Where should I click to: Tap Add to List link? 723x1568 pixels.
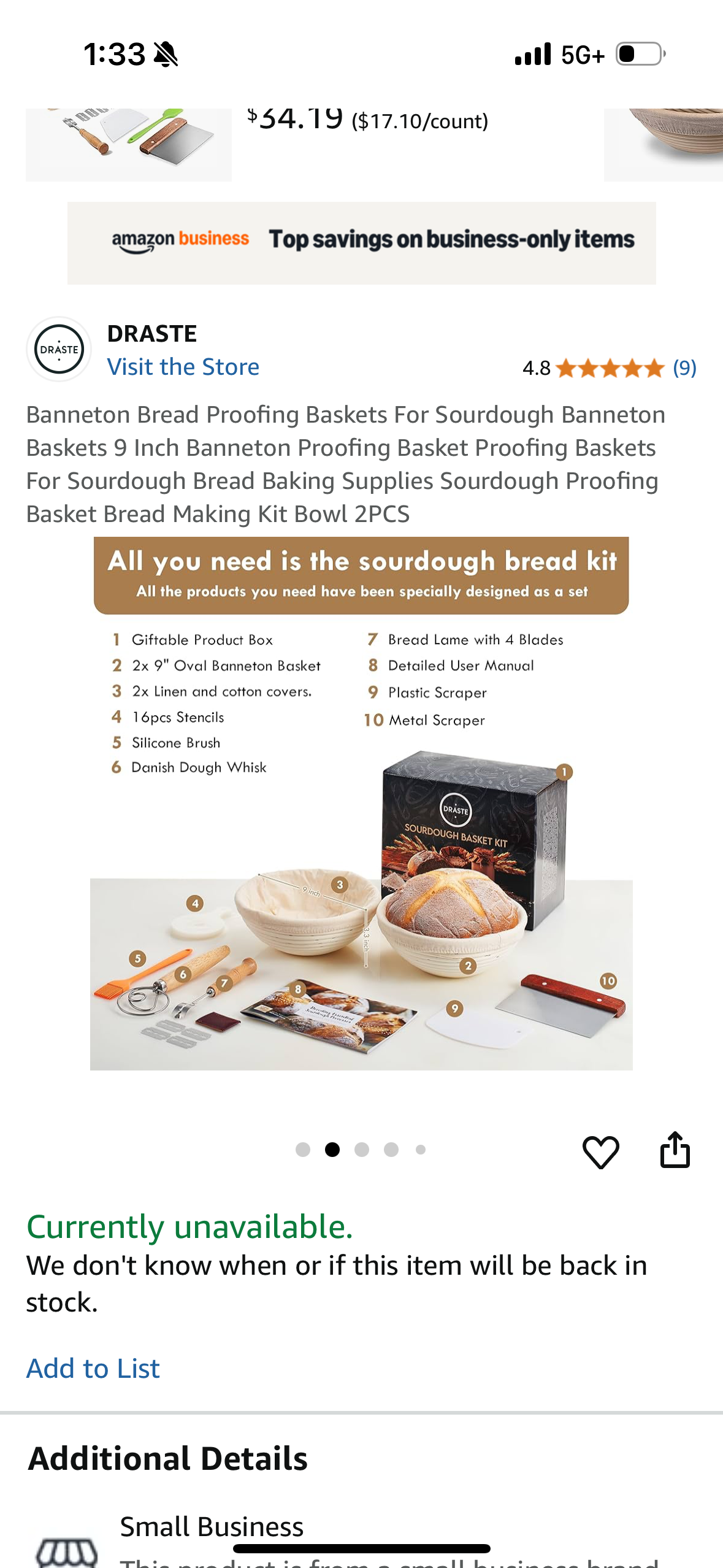coord(93,1368)
